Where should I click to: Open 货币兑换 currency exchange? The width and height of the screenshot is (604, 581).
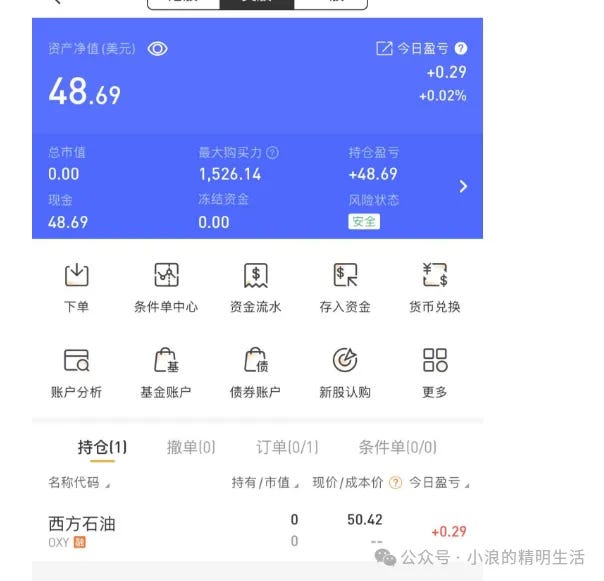[x=435, y=288]
